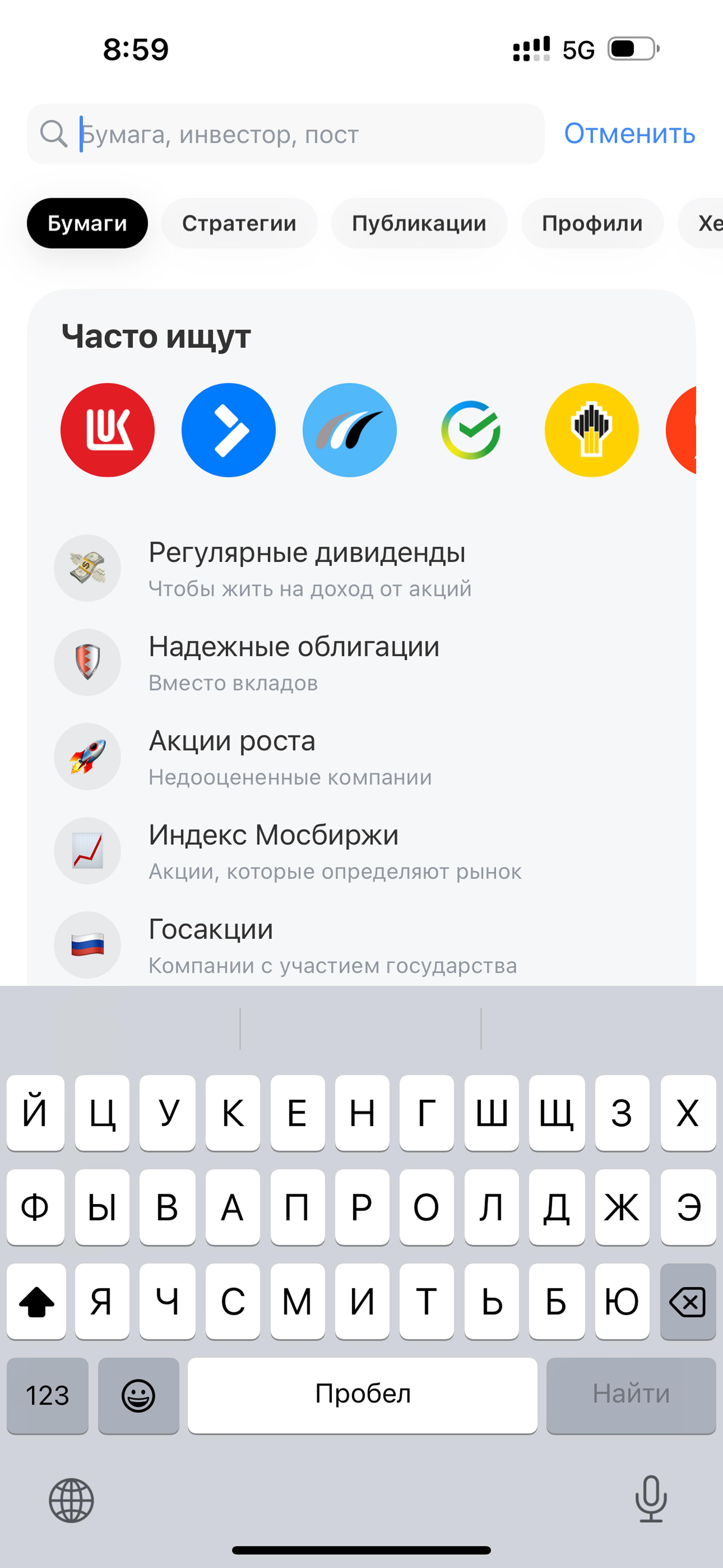
Task: Open Надежные облигации collection
Action: pyautogui.click(x=361, y=663)
